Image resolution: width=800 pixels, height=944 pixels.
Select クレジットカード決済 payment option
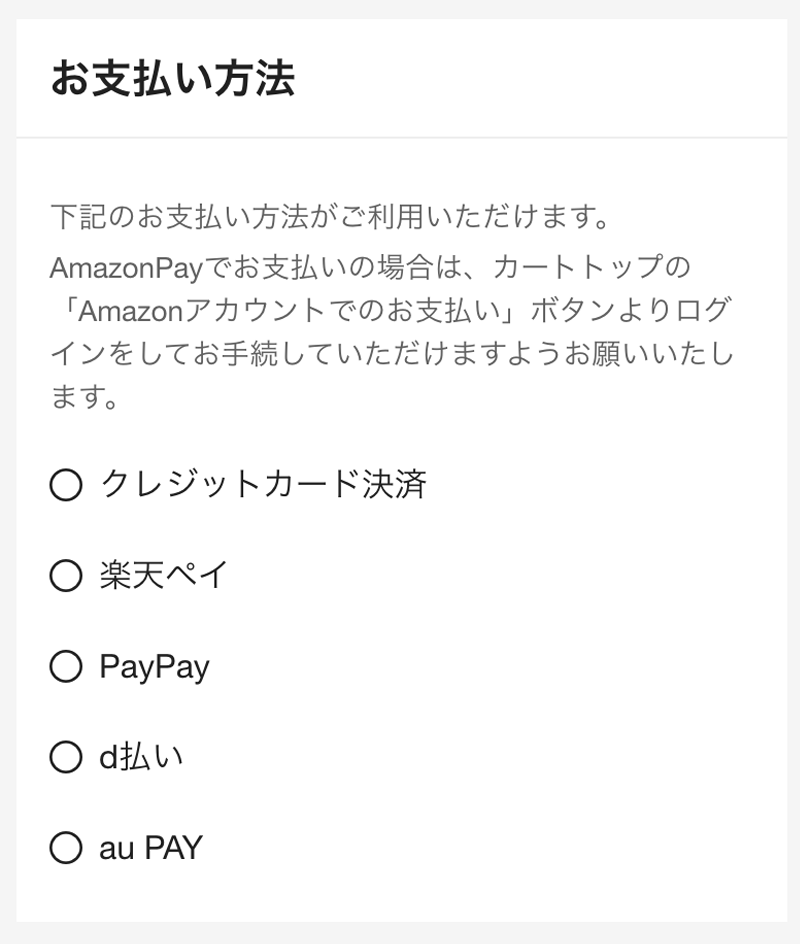(x=65, y=486)
